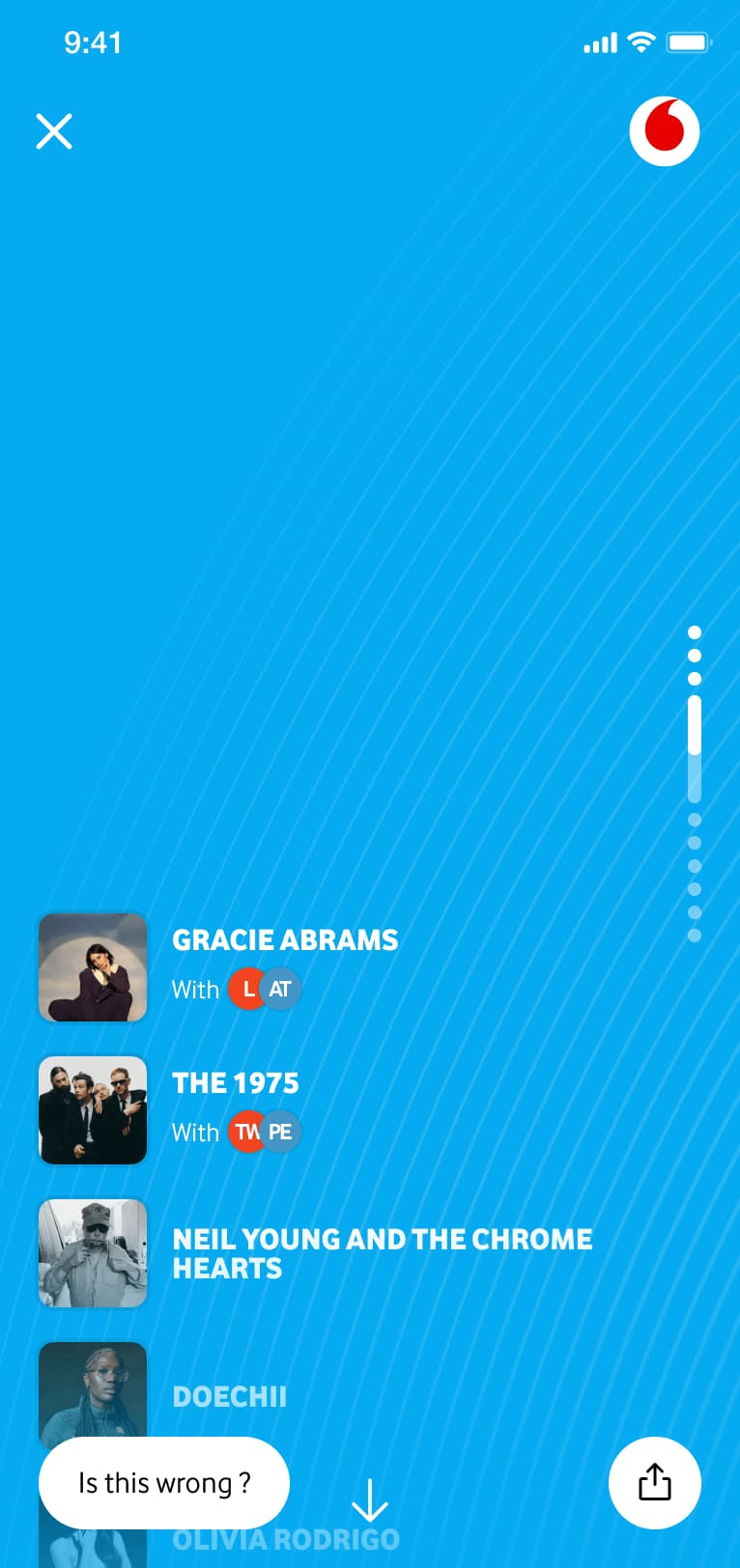This screenshot has width=740, height=1568.
Task: Close this story screen
Action: (54, 131)
